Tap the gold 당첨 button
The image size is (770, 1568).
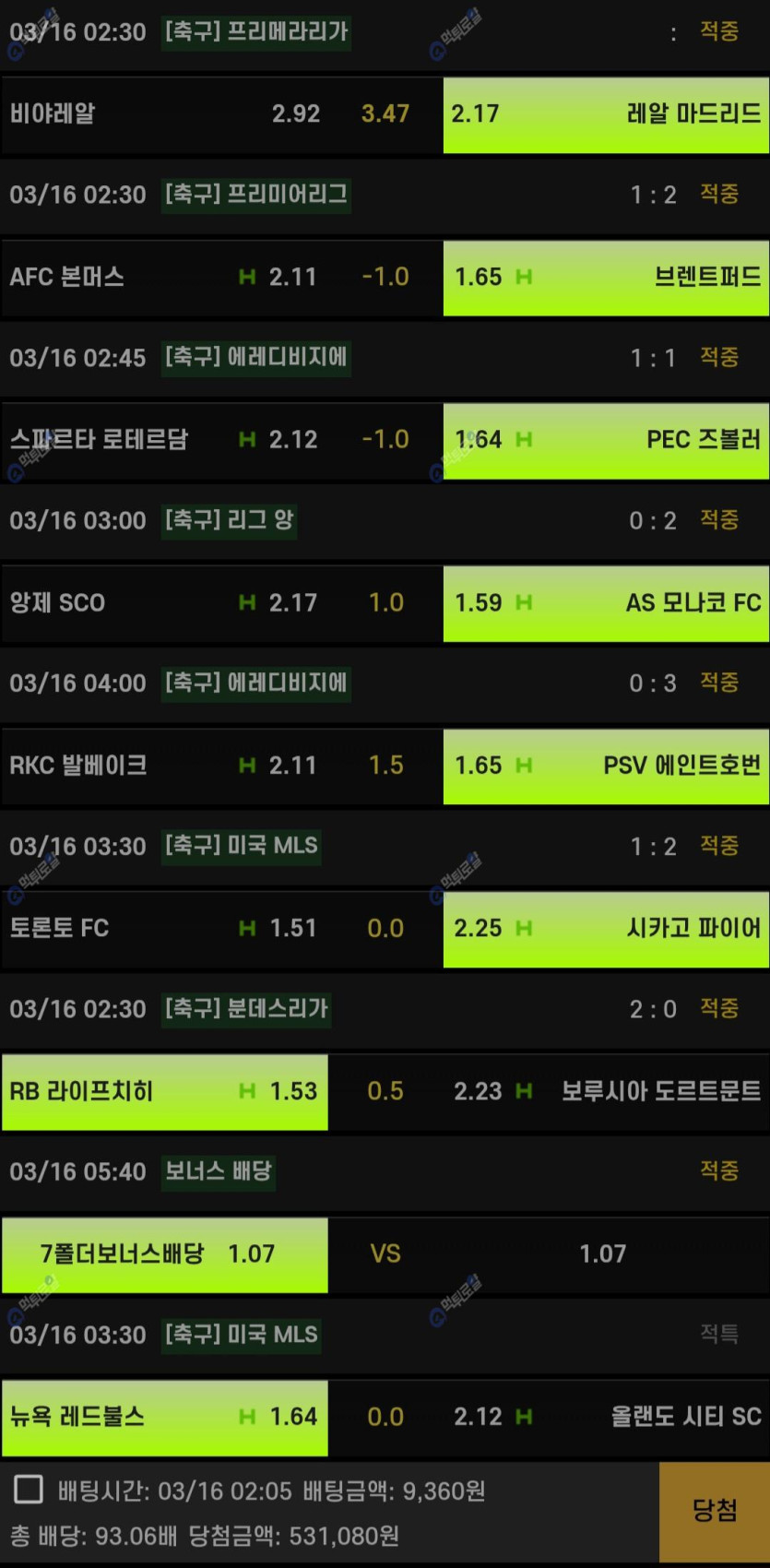(715, 1511)
